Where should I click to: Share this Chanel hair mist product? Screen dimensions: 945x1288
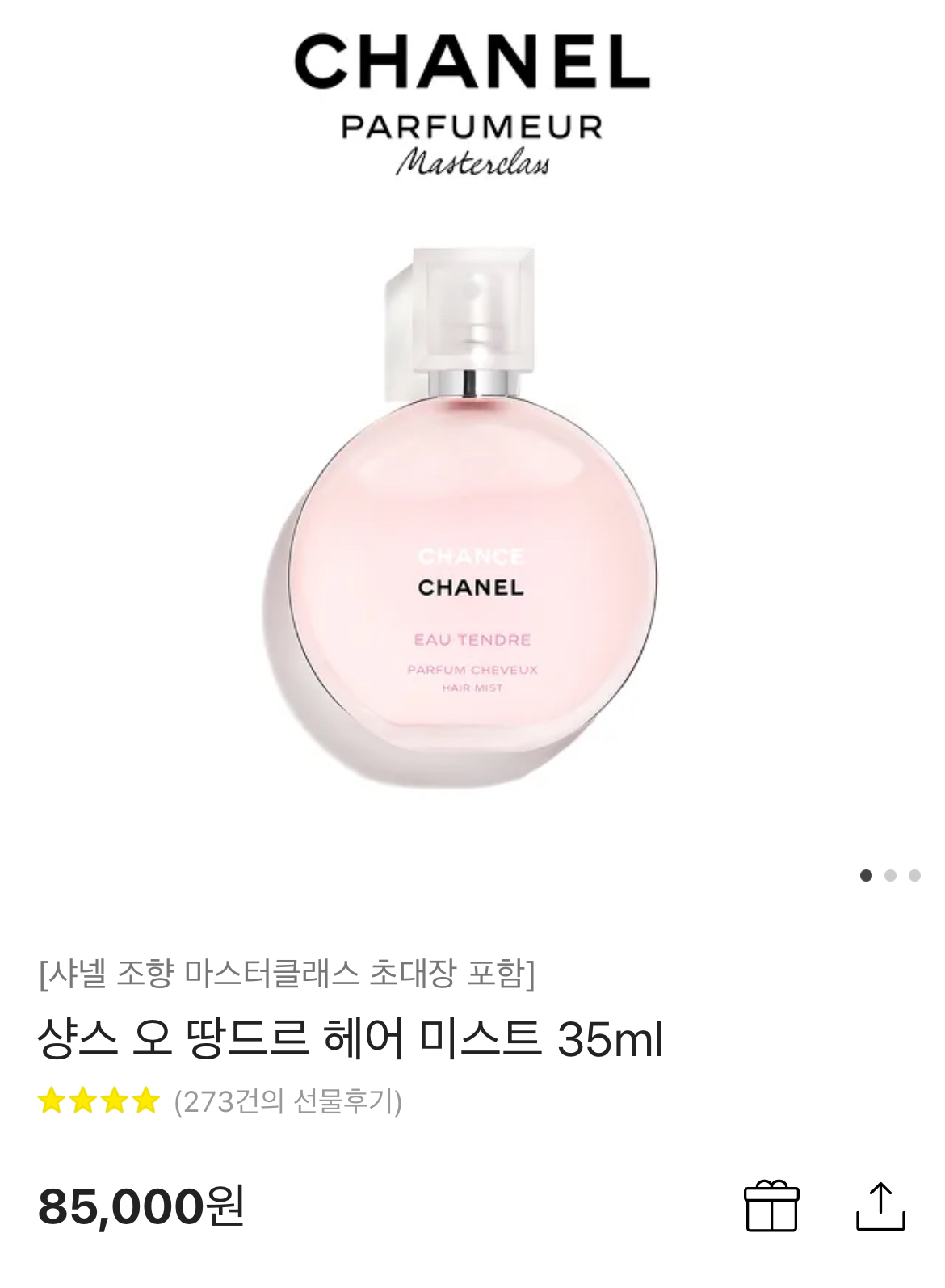(880, 1206)
